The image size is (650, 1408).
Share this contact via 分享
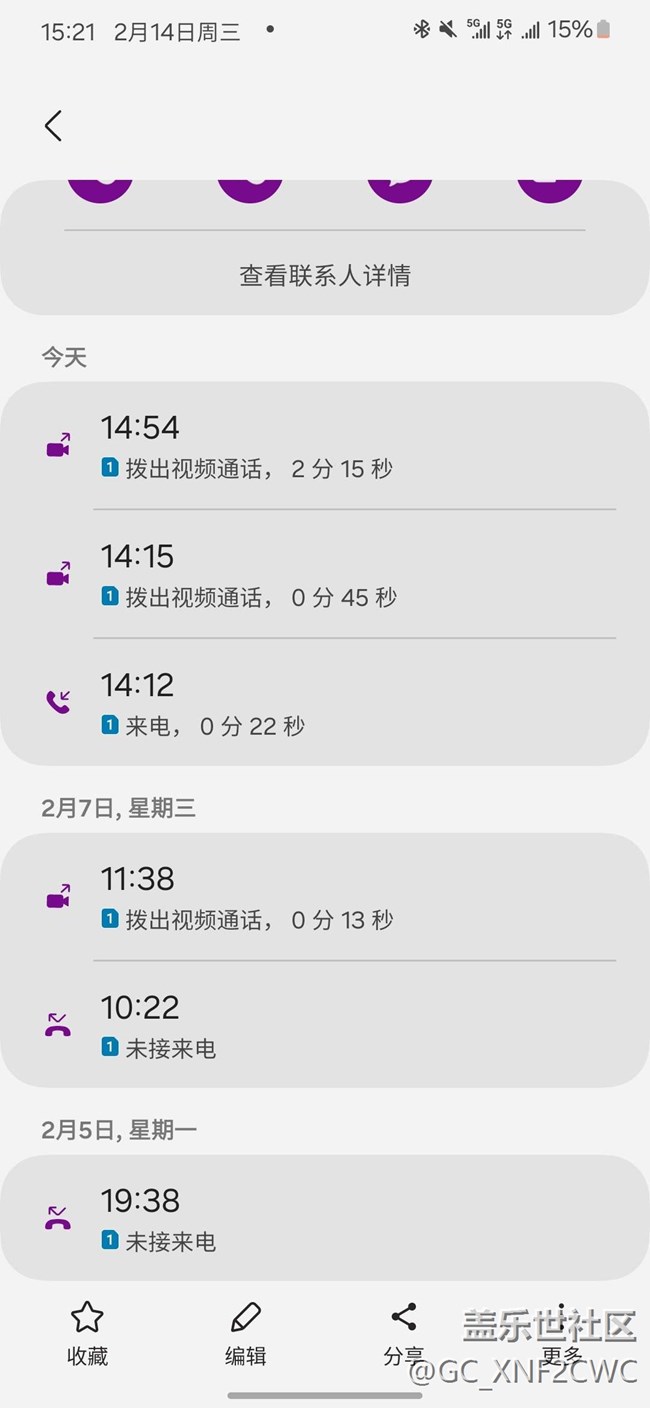click(x=403, y=1333)
